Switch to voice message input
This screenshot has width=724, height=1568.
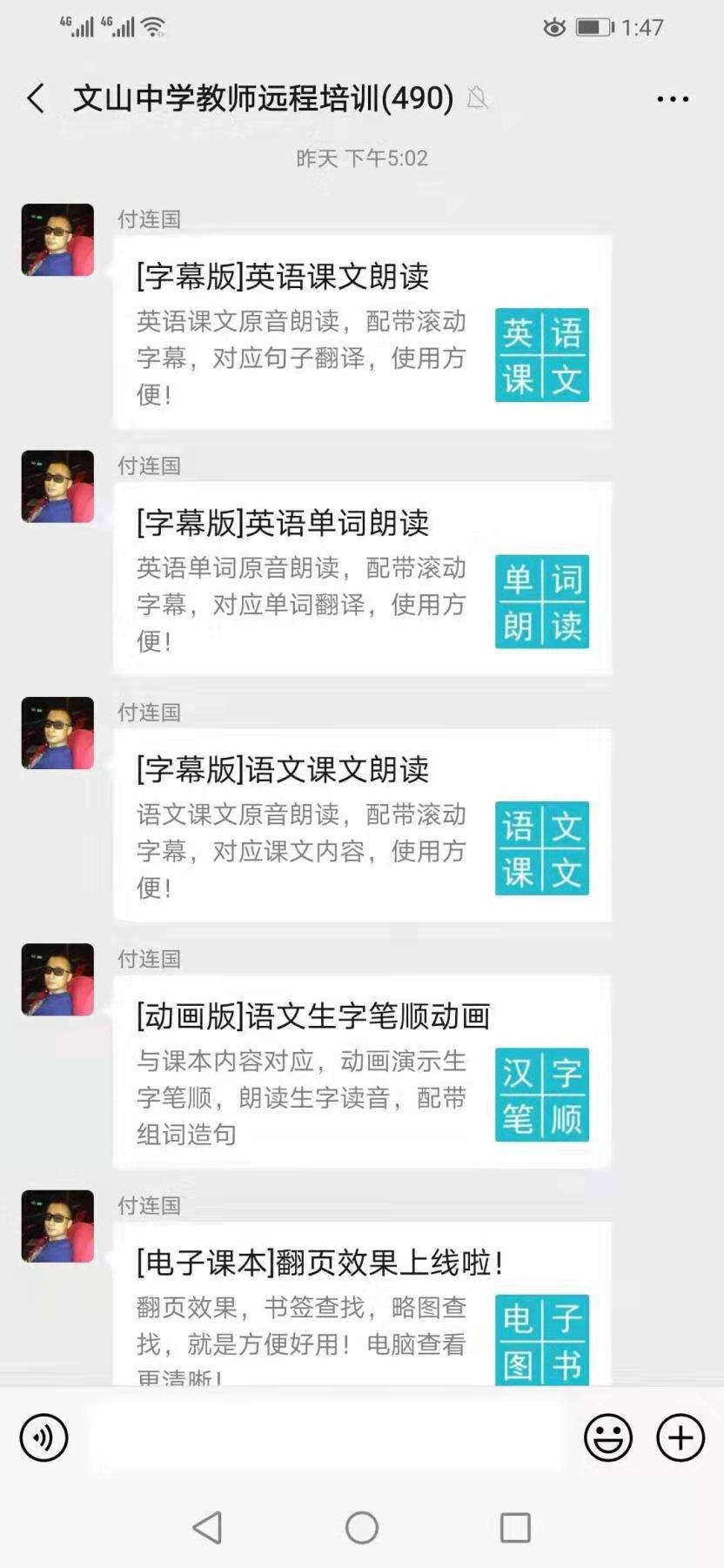click(x=44, y=1437)
